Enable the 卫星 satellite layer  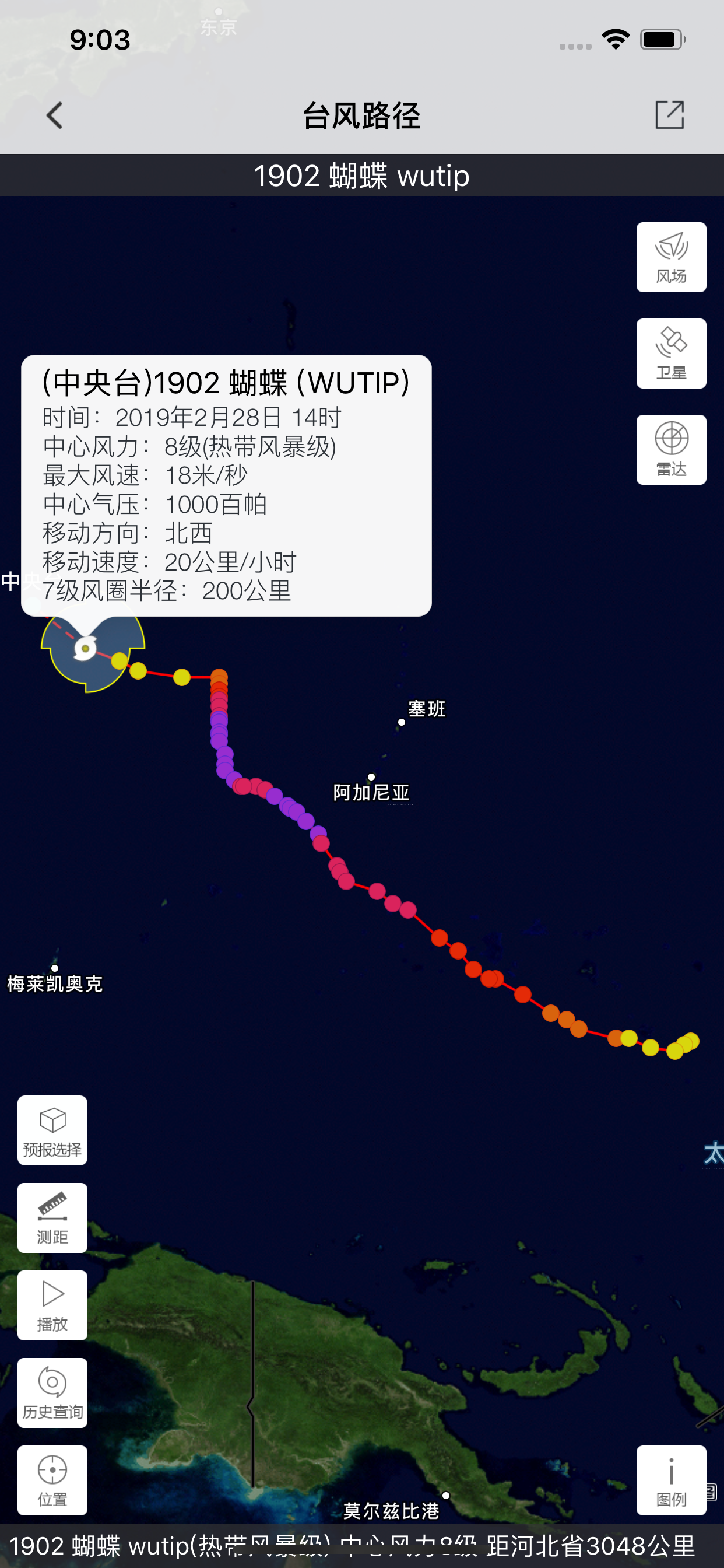tap(670, 353)
